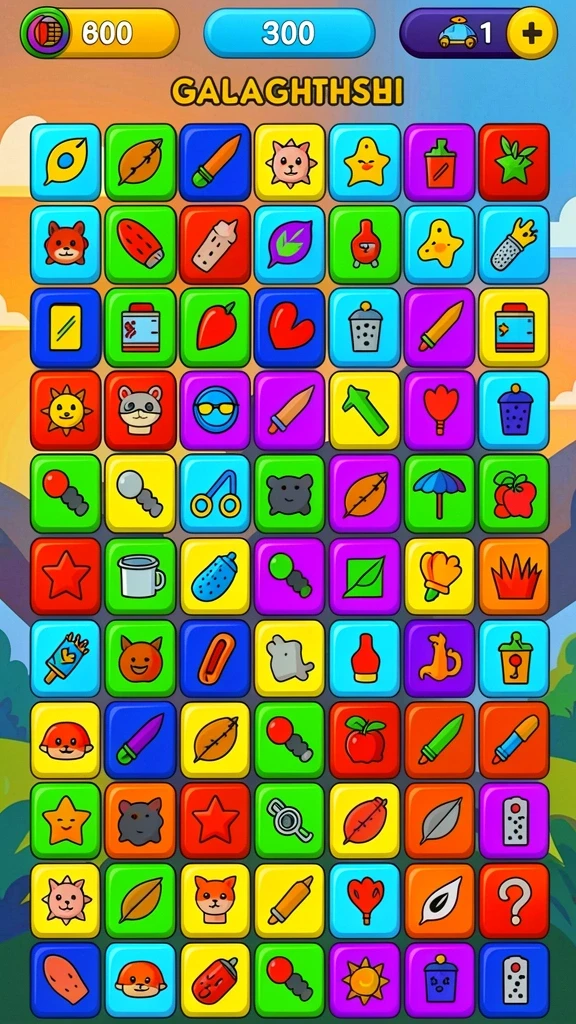Viewport: 576px width, 1024px height.
Task: Tap the red heart on the blue tile
Action: coord(289,328)
